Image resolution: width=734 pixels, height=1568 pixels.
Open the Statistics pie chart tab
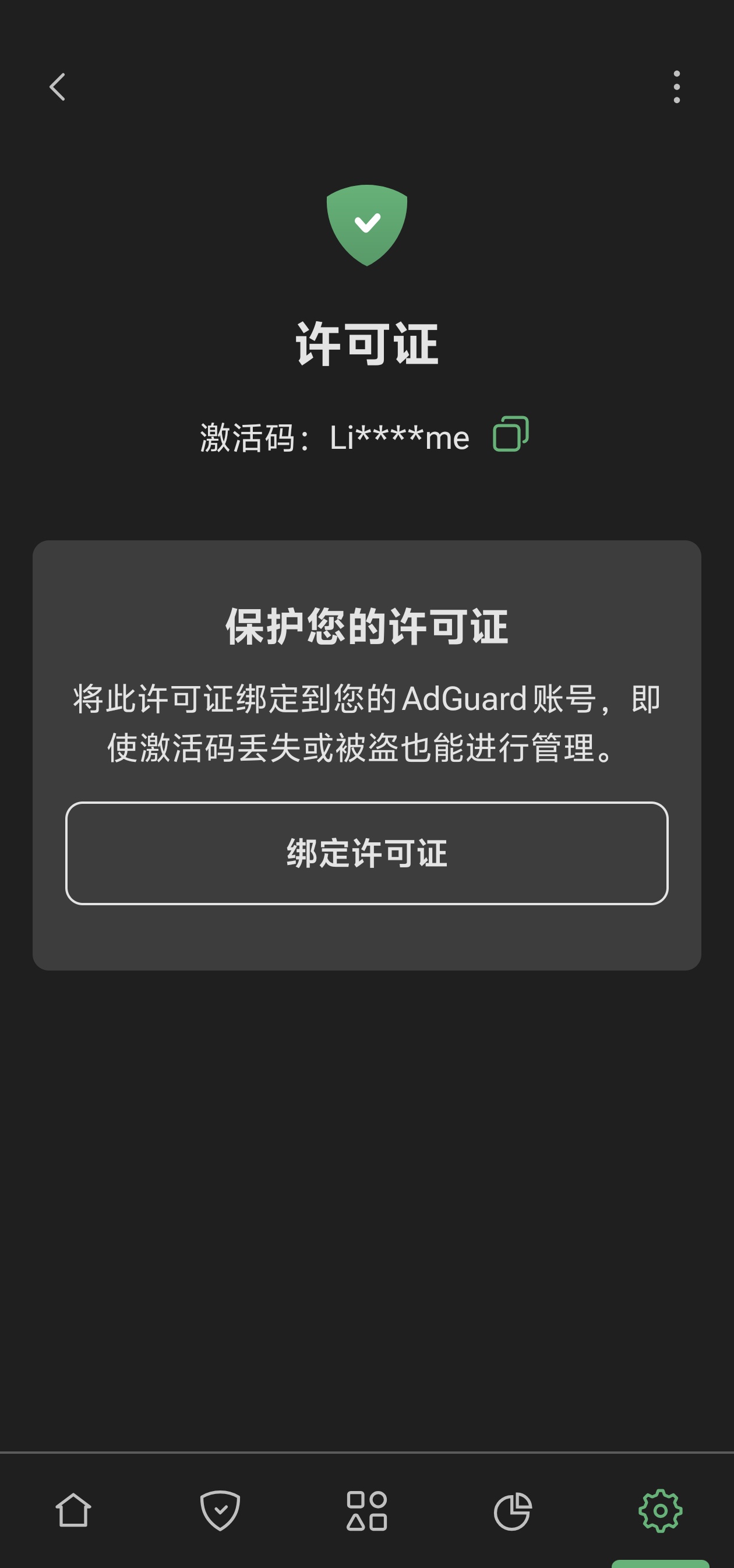[513, 1510]
